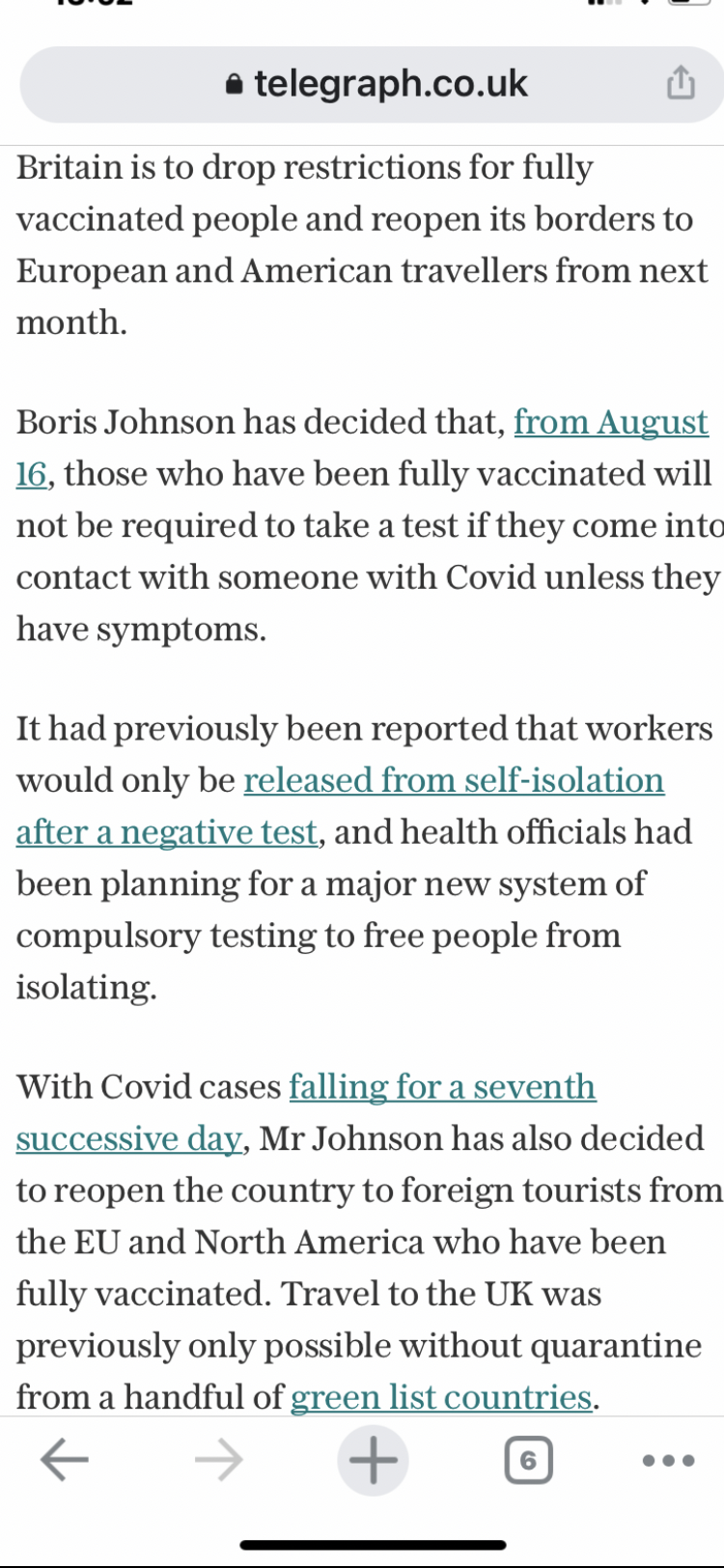Open the three-dot browser menu
This screenshot has width=724, height=1568.
pos(669,1460)
